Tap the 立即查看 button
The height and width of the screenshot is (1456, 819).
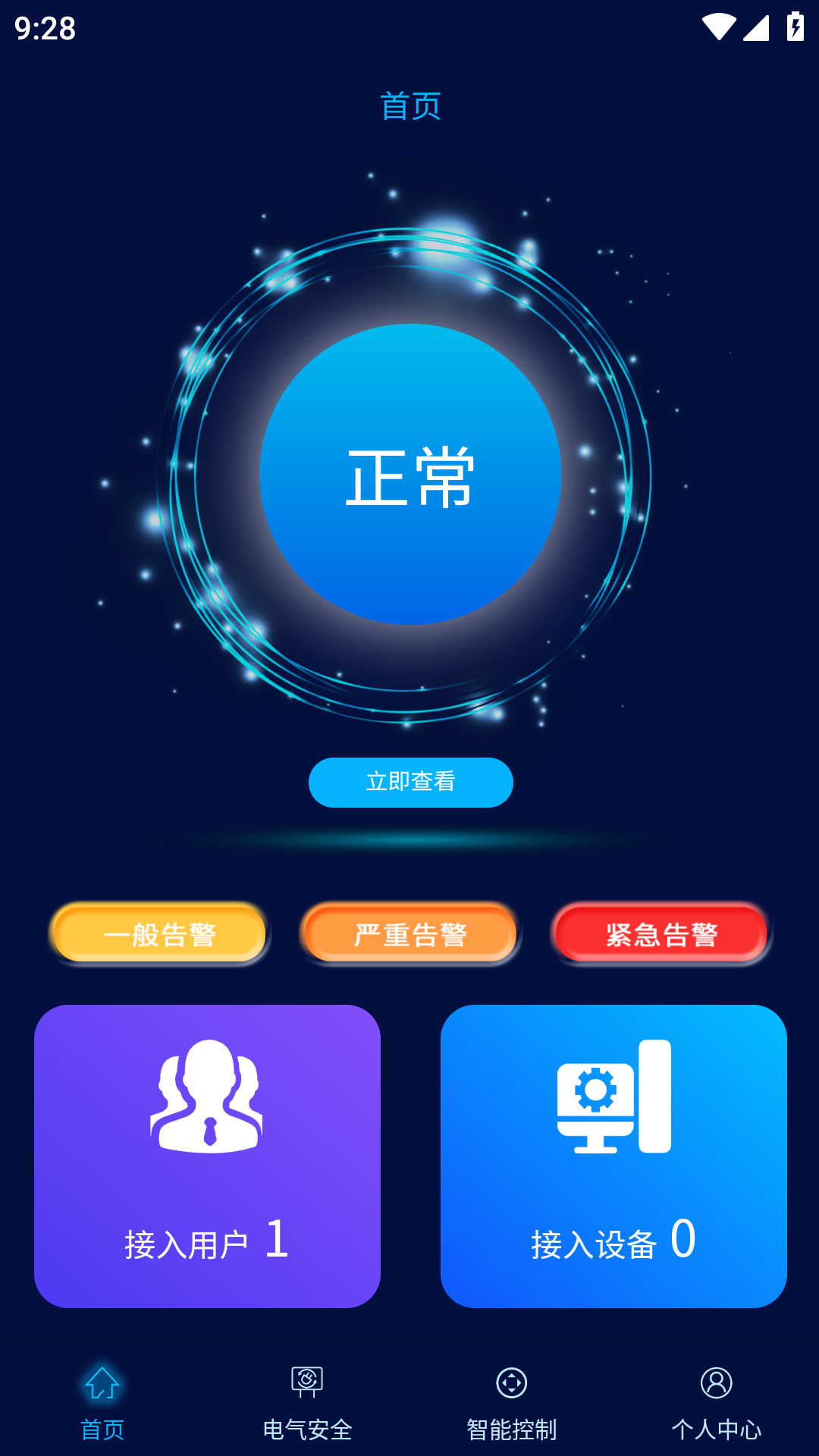coord(410,782)
